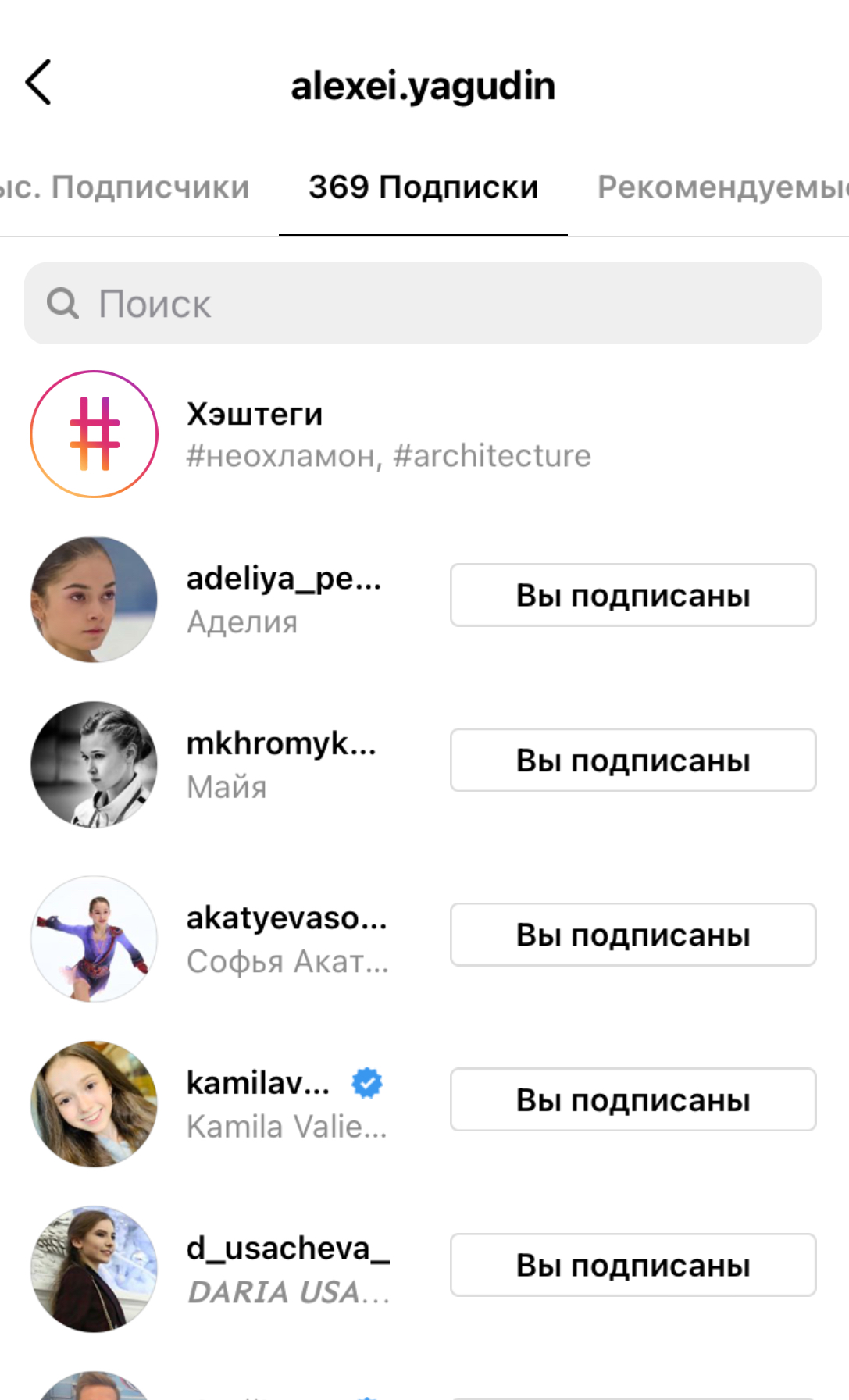Tap Вы подписаны next to akatyevaso...

tap(633, 935)
